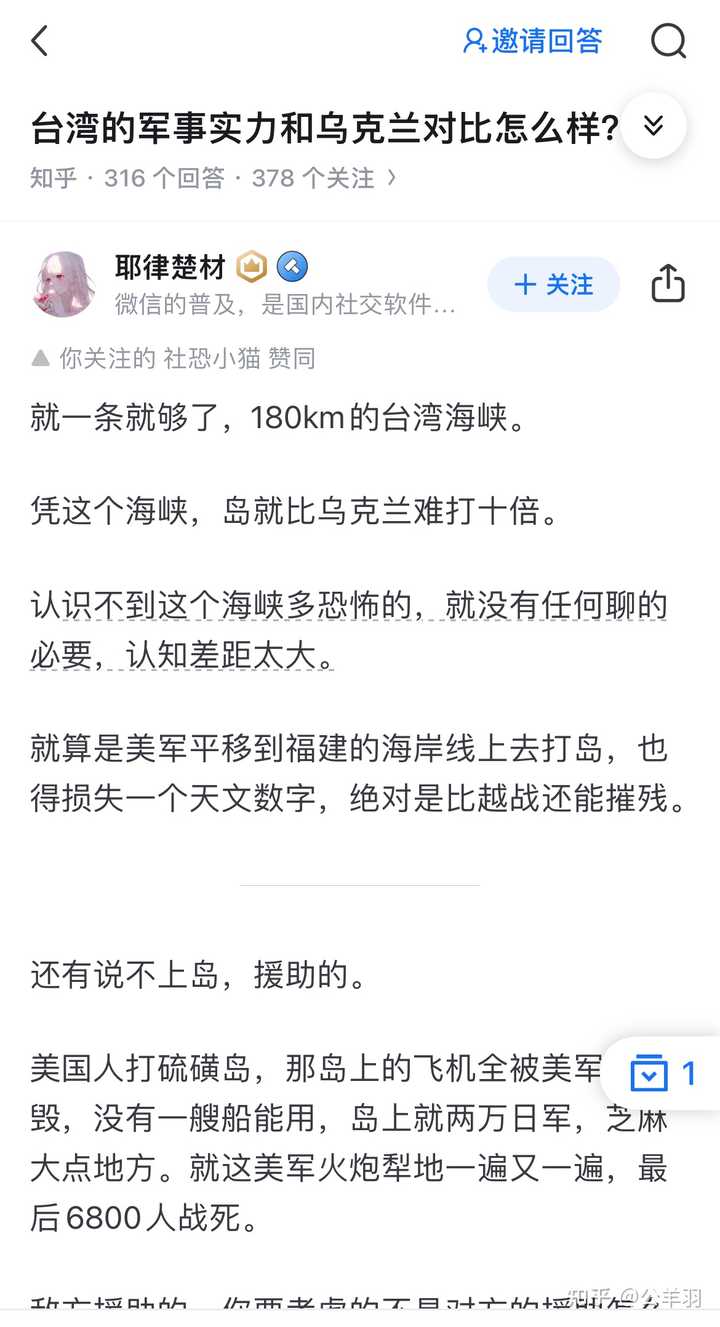Open the author name 耶律楚材
The width and height of the screenshot is (720, 1327).
(170, 267)
